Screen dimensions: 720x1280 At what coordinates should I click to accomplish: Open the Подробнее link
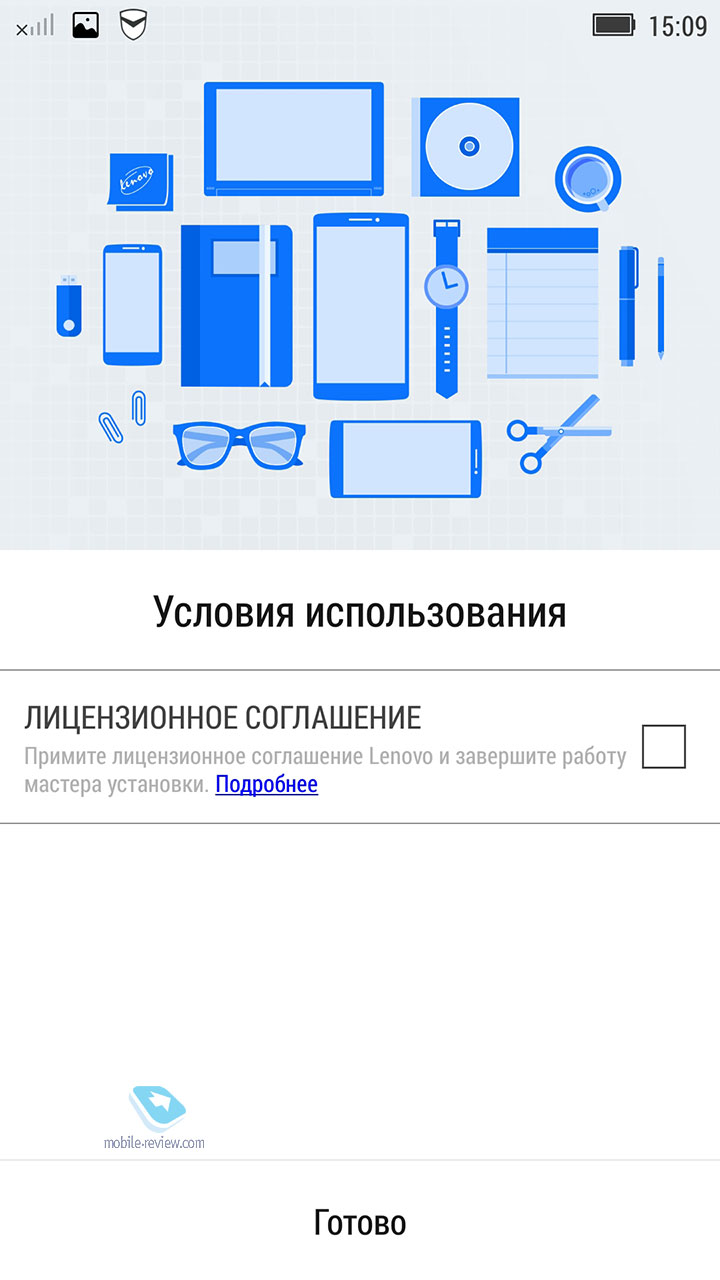(267, 785)
